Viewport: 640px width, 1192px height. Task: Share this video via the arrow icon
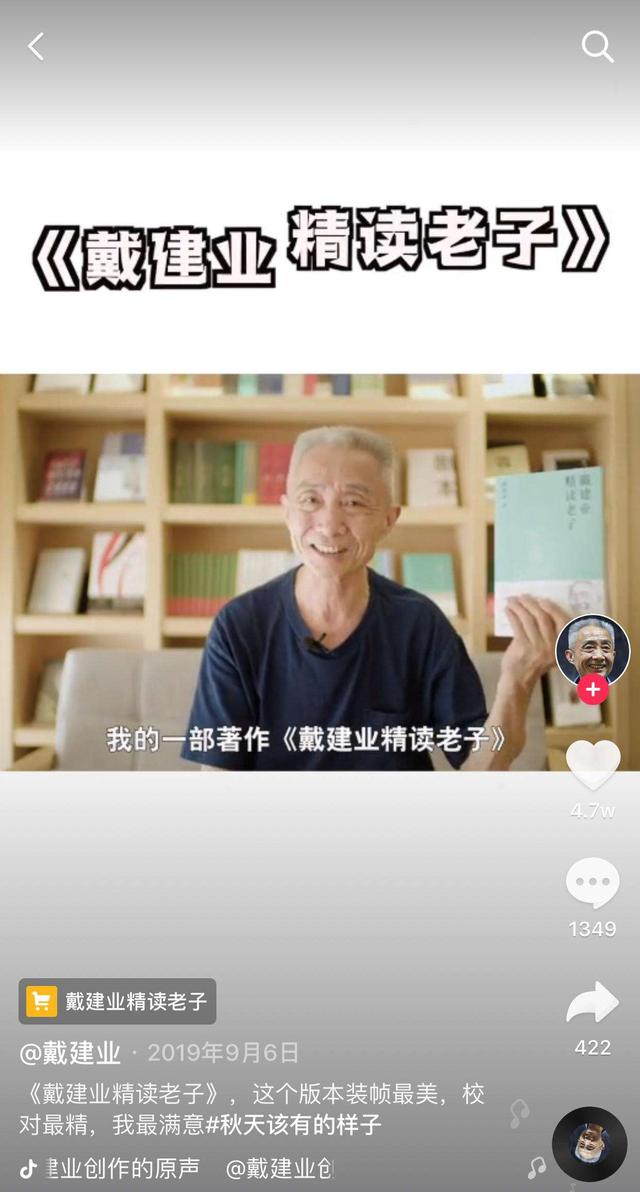593,1003
